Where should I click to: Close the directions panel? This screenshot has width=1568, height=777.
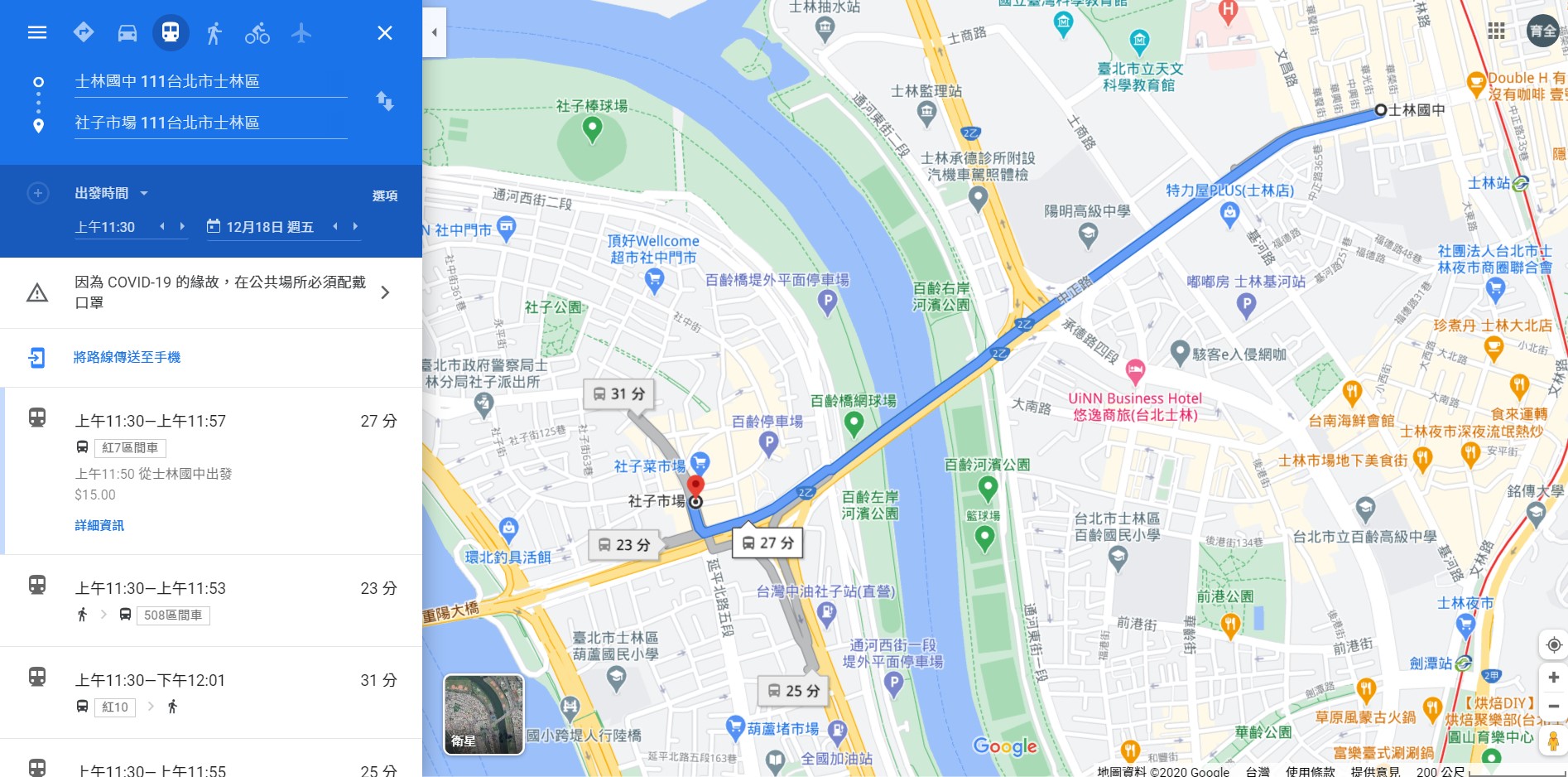(385, 32)
